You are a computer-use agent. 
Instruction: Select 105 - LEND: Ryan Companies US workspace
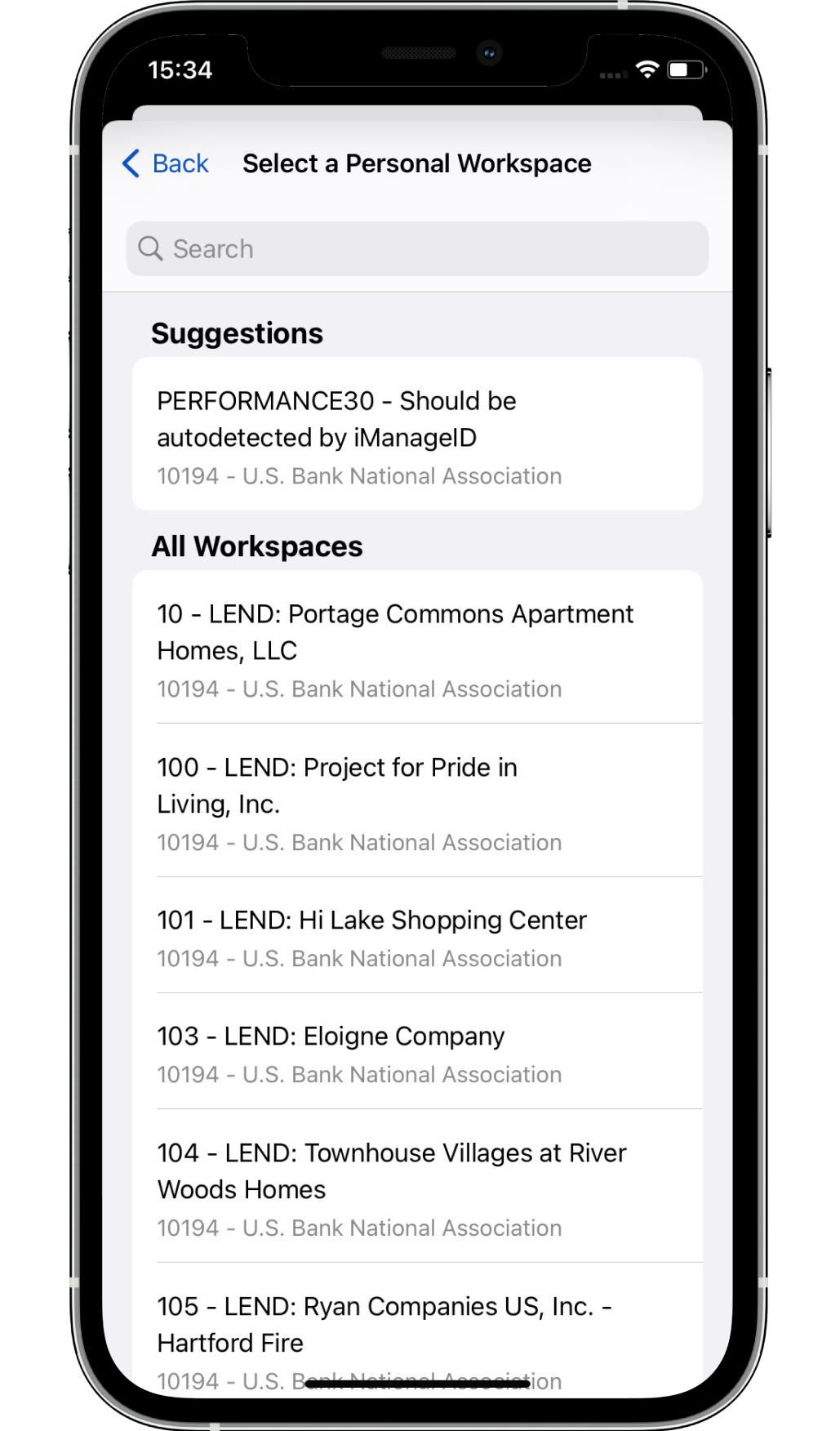[x=417, y=1327]
